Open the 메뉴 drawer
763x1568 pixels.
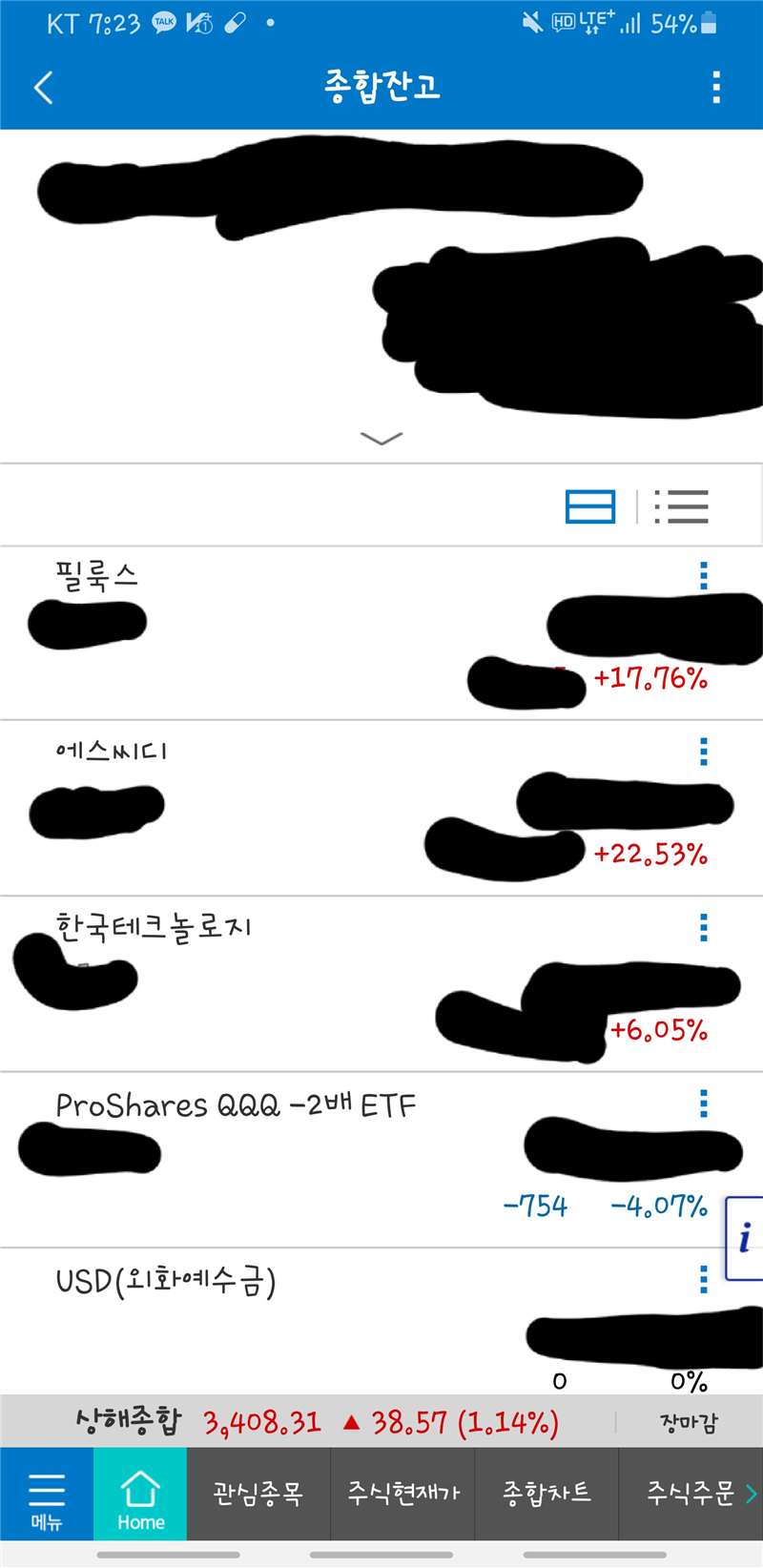click(x=47, y=1494)
